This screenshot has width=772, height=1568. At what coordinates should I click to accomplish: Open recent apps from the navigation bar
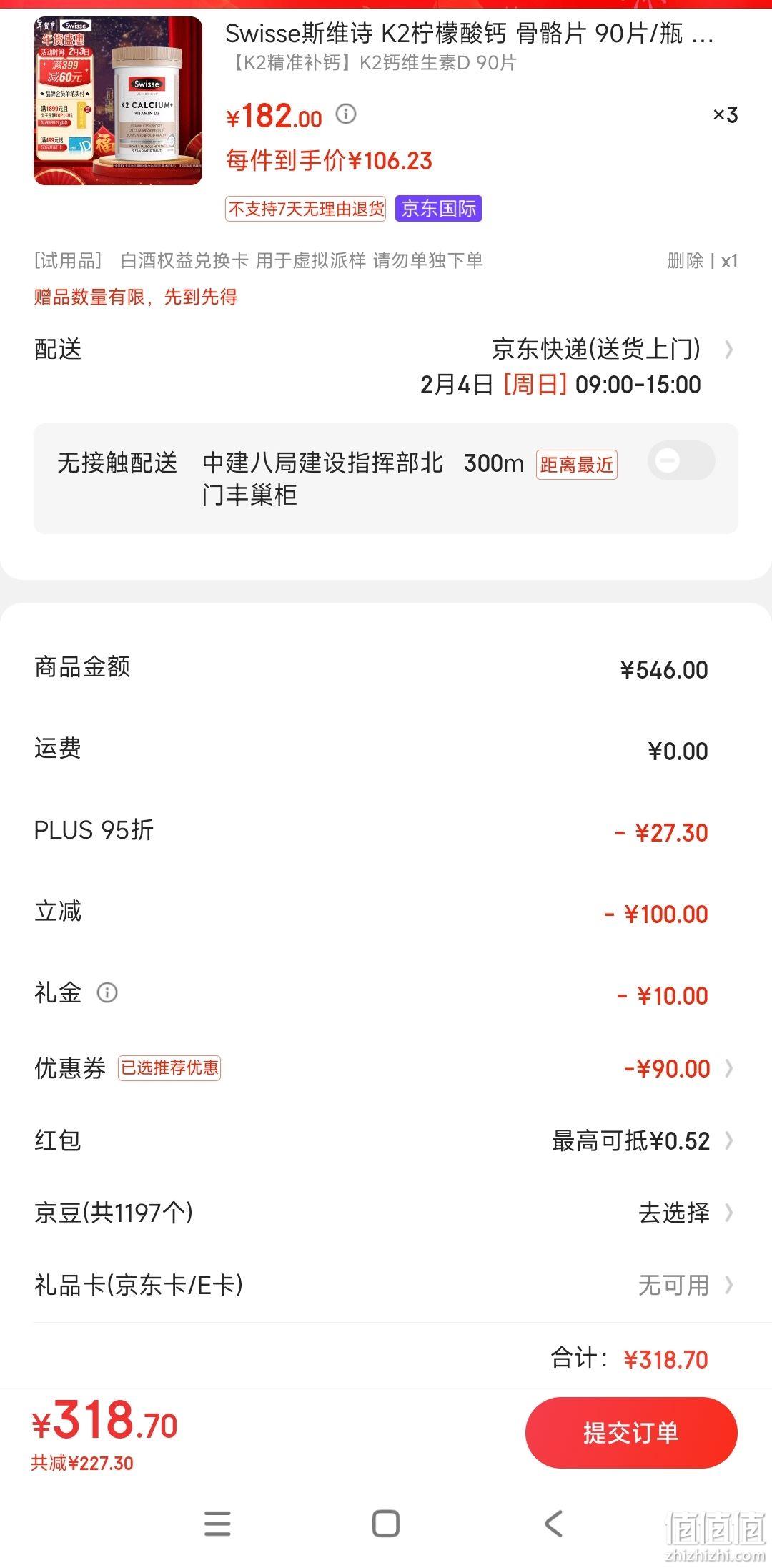pyautogui.click(x=217, y=1524)
